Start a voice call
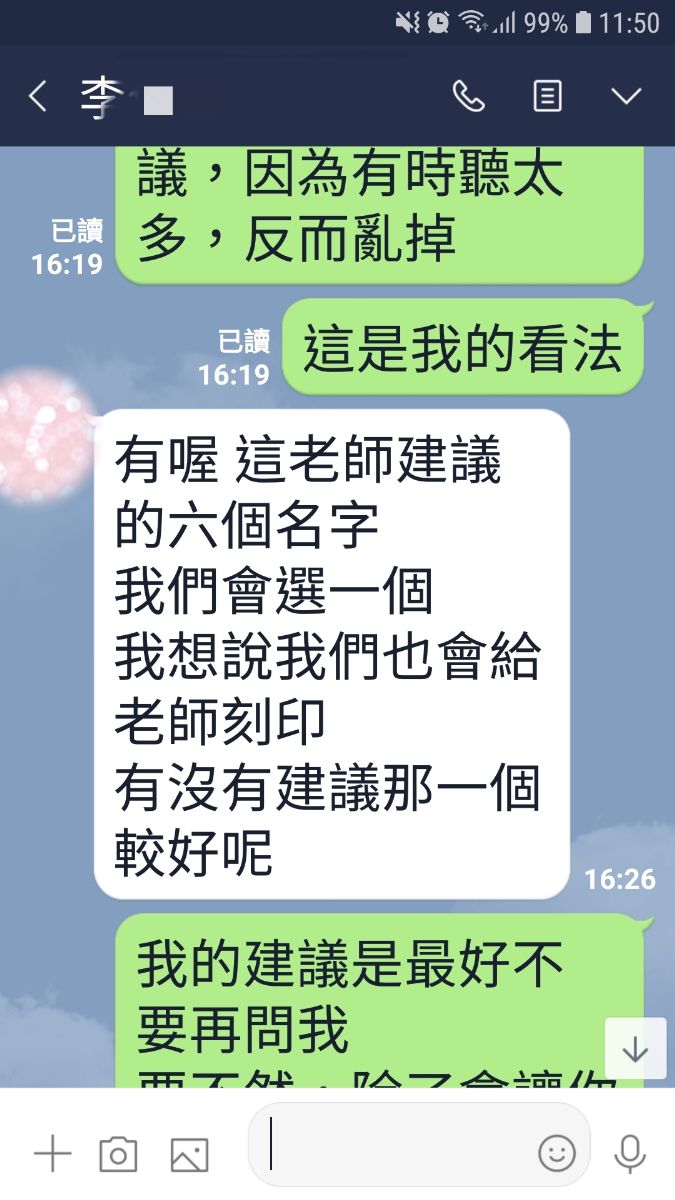 [468, 97]
